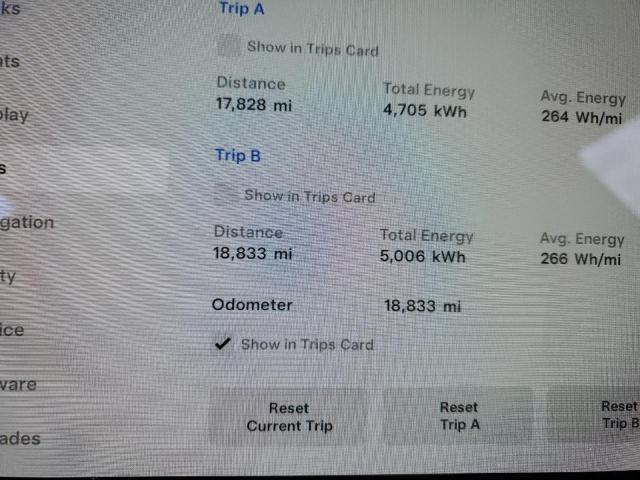Screen dimensions: 640x480
Task: Tap Reset Trip A button
Action: pos(459,416)
